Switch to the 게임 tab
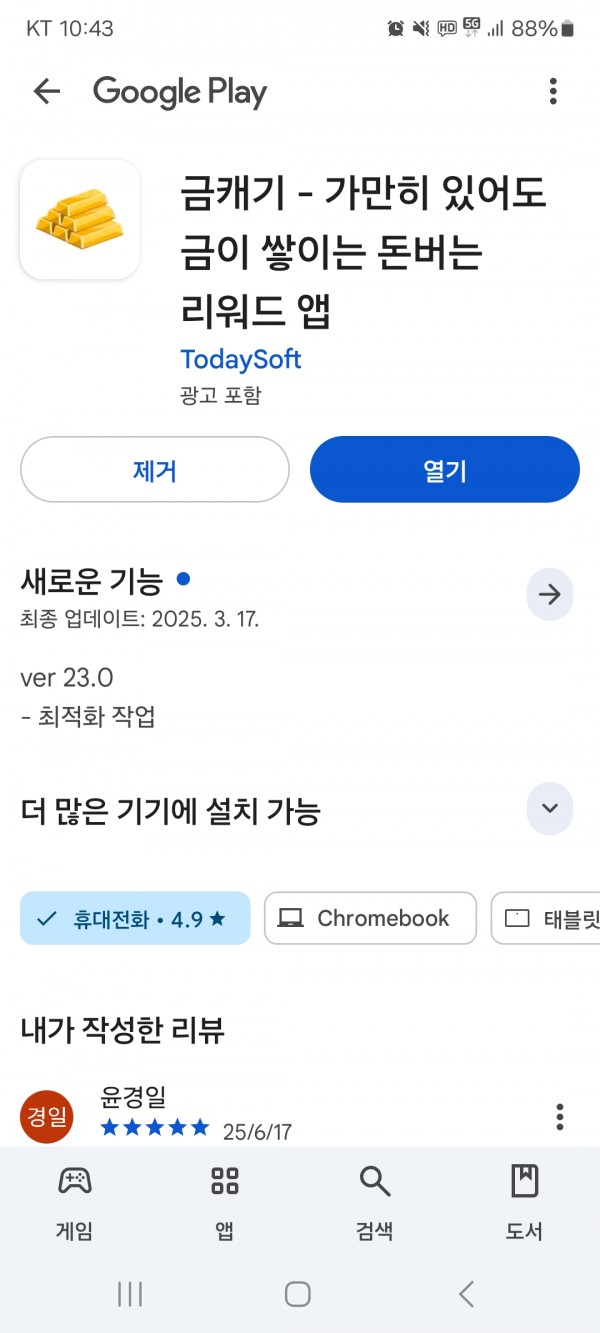 coord(75,1204)
